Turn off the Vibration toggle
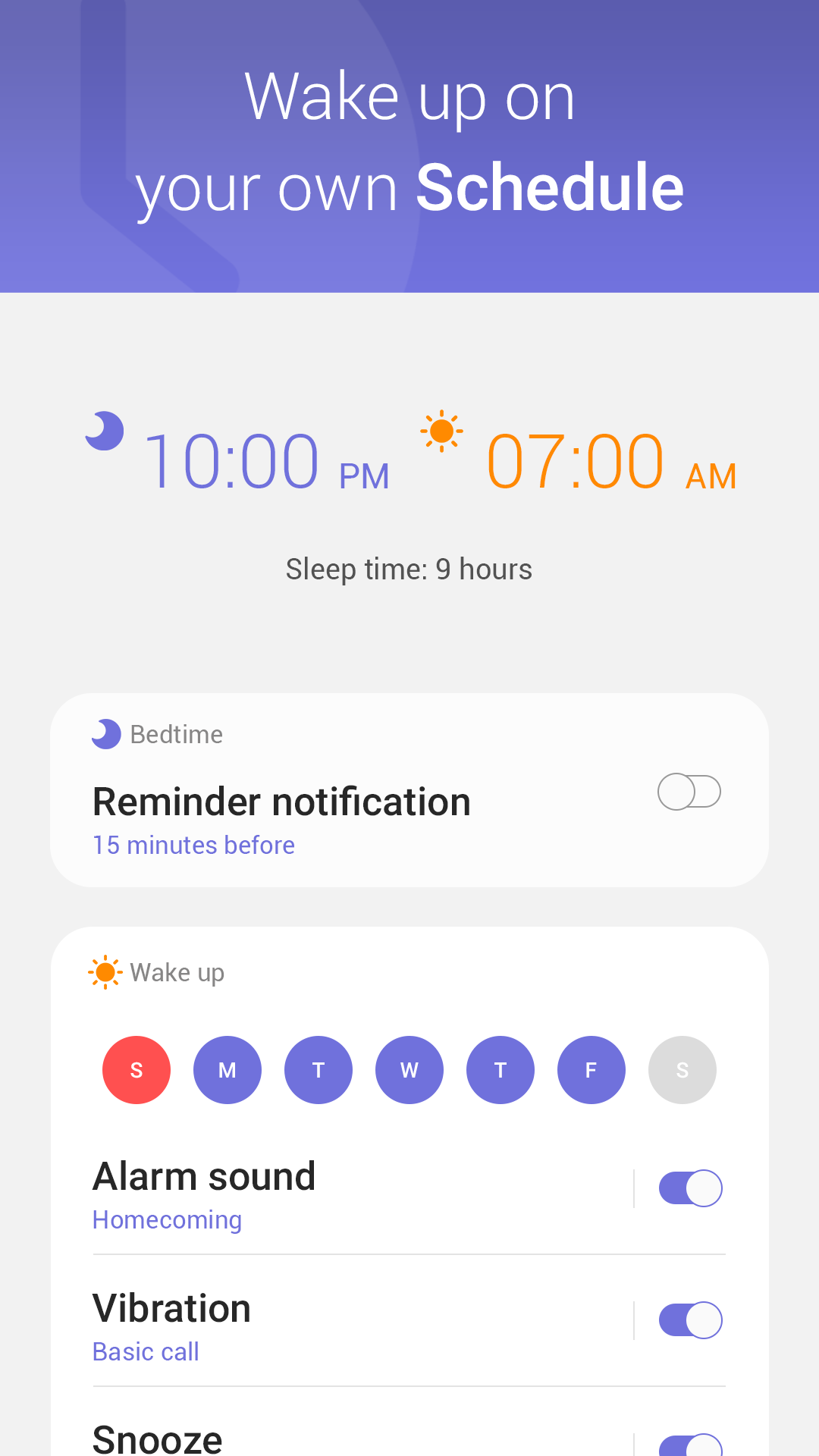Screen dimensions: 819x1456 pos(690,1319)
